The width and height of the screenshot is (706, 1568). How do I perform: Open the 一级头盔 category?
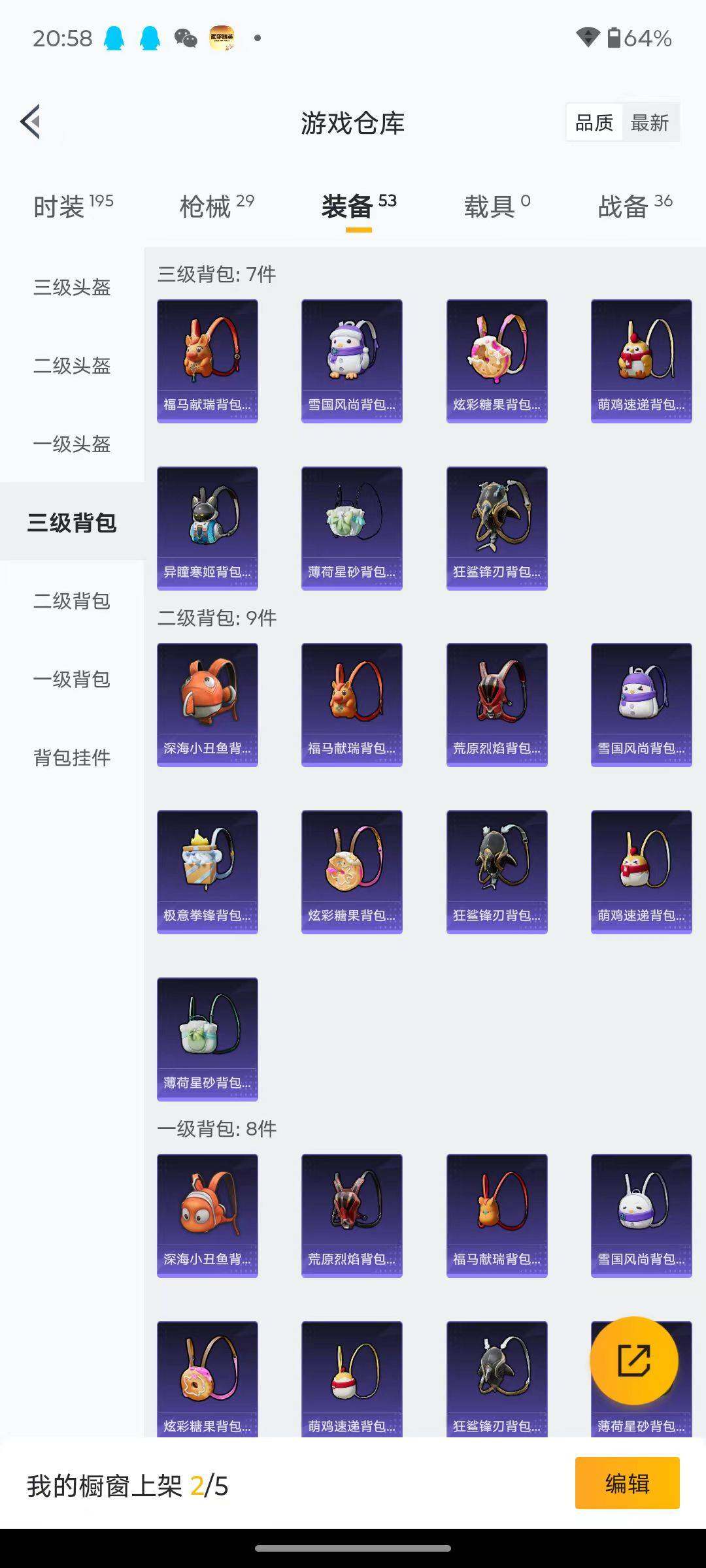72,444
